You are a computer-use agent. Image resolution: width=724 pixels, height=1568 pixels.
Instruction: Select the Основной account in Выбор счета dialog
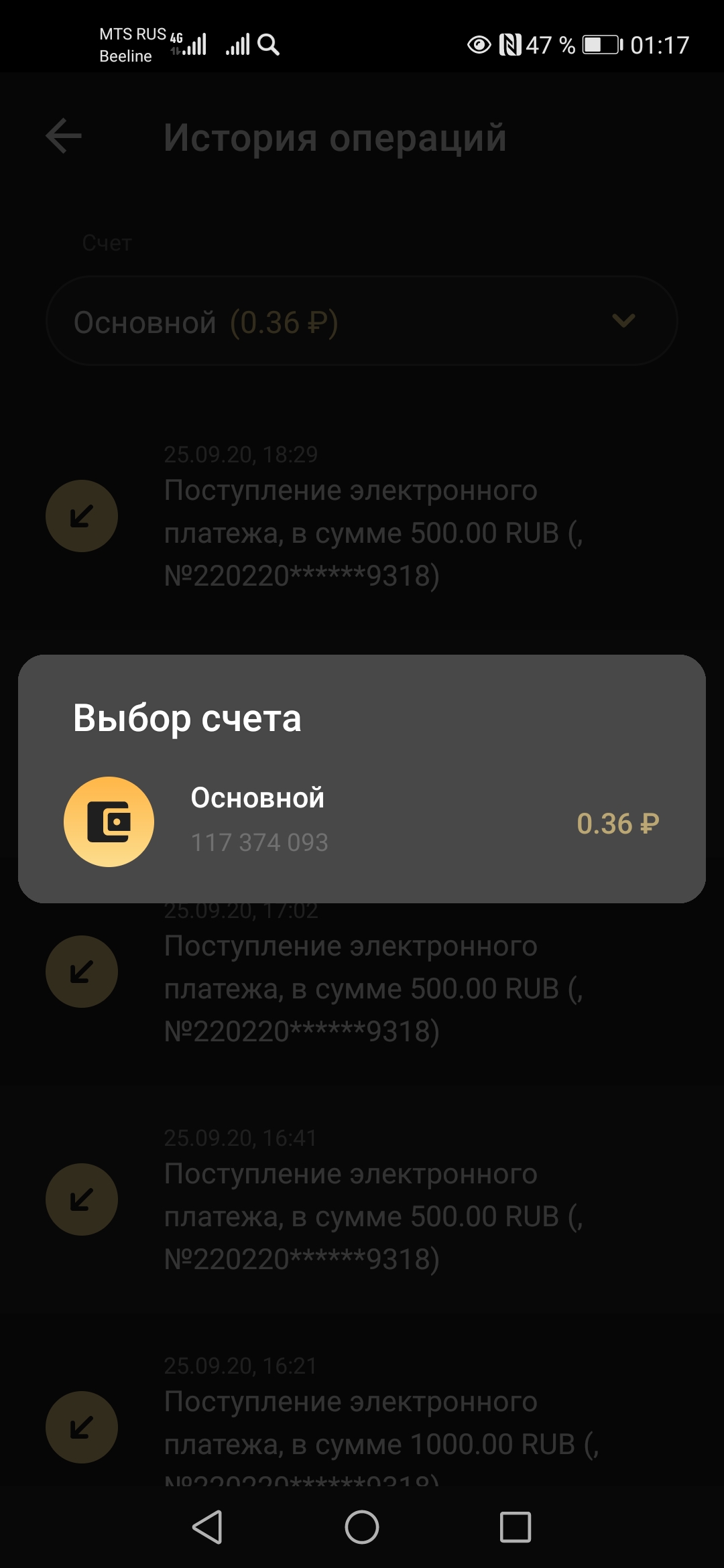pos(362,820)
